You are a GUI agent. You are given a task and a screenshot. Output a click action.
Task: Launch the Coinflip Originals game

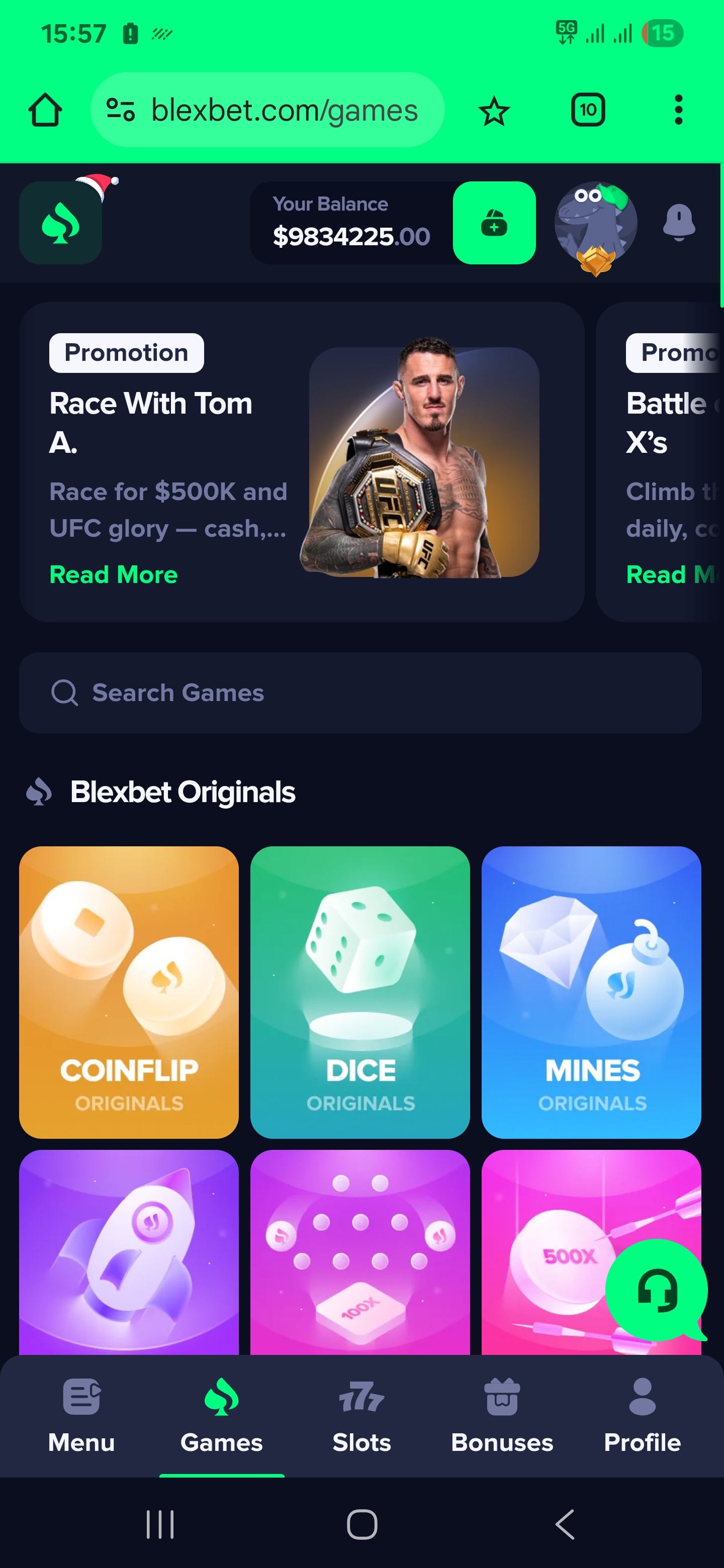pyautogui.click(x=129, y=992)
